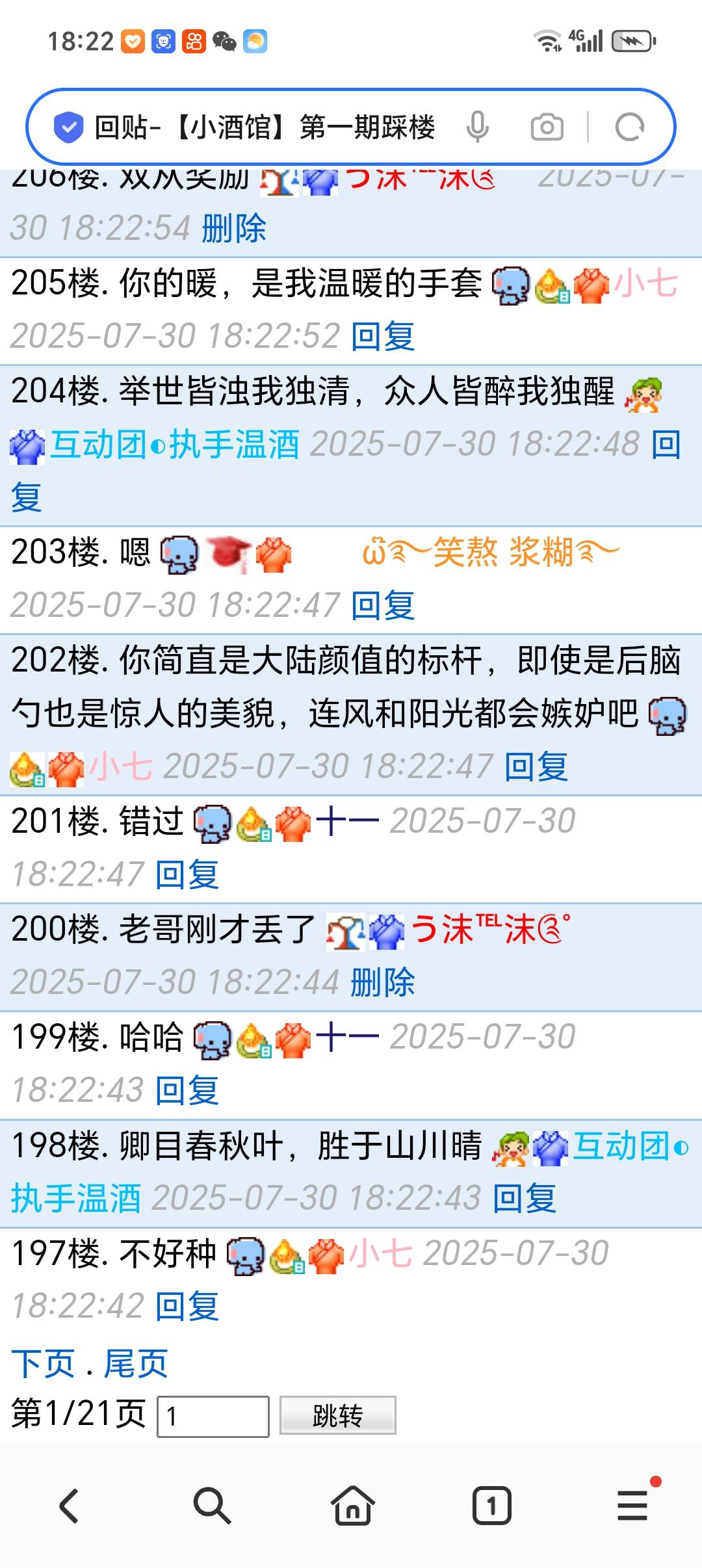
Task: Delete the floor 200 post
Action: pyautogui.click(x=383, y=982)
